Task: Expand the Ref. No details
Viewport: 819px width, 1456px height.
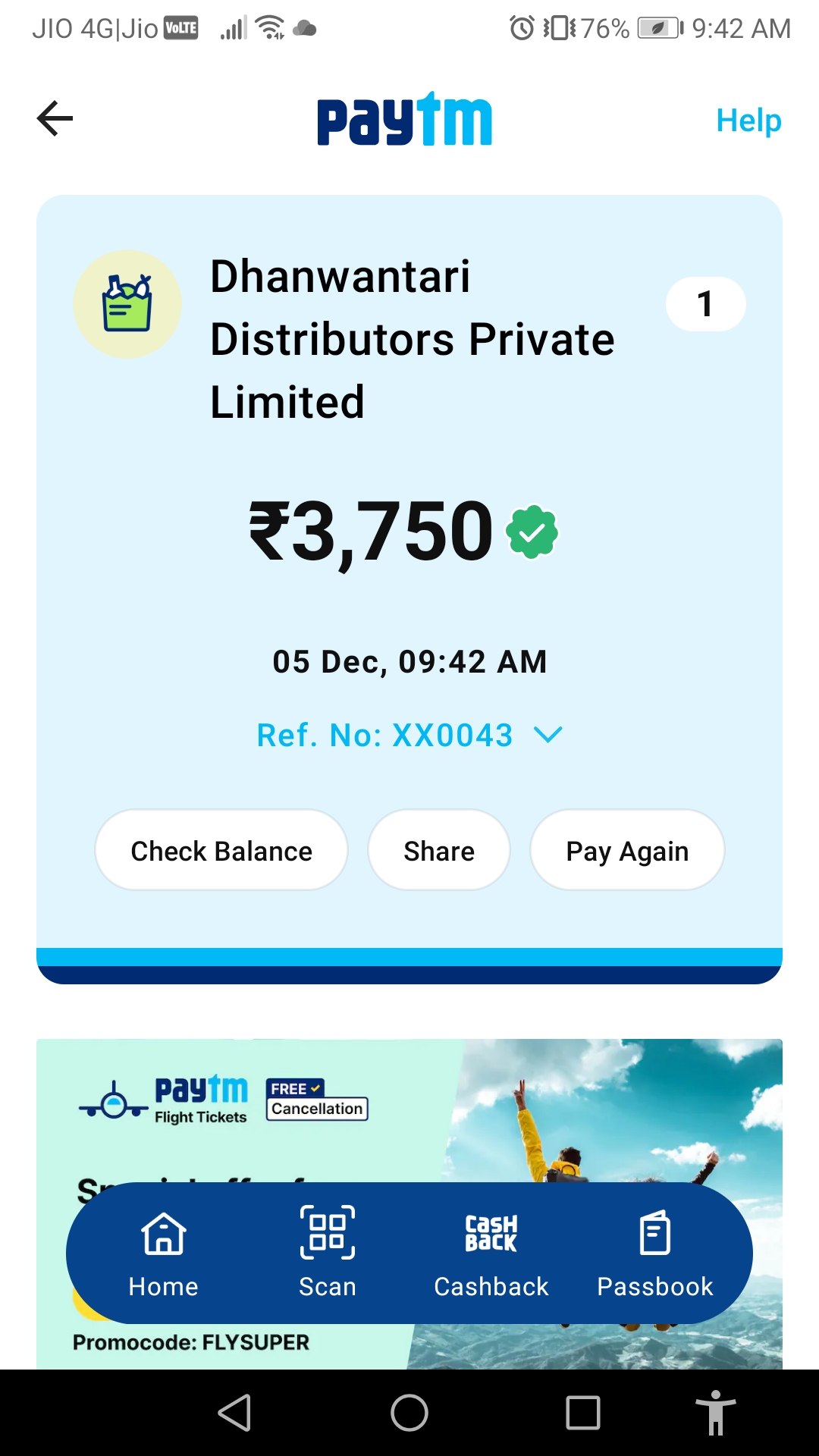Action: click(409, 735)
